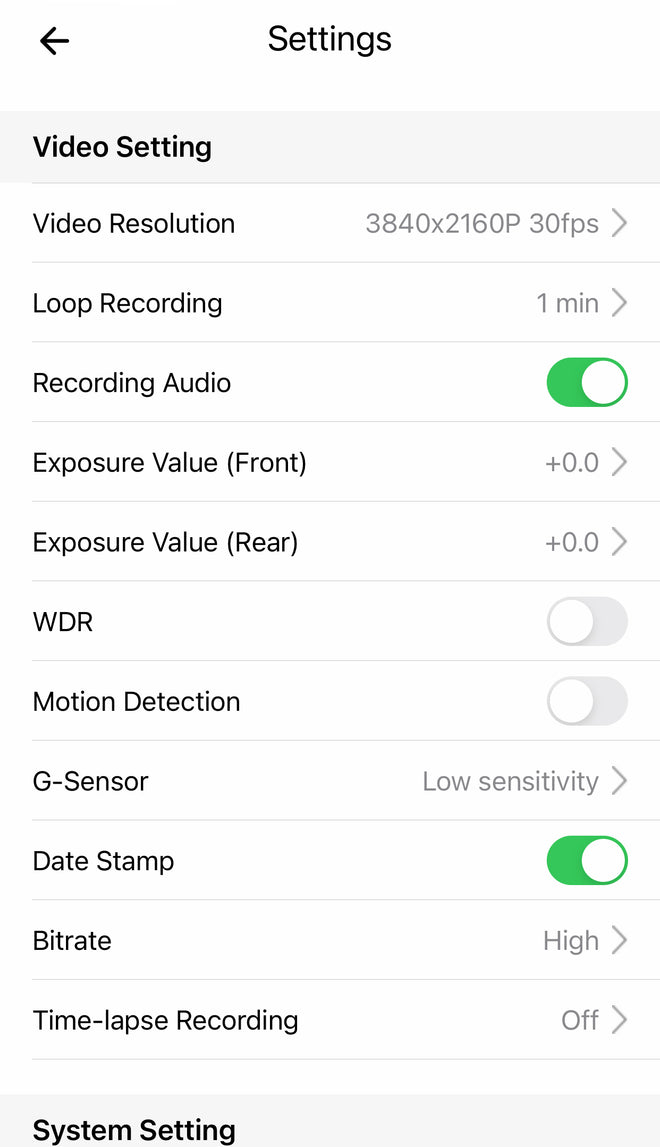Go back using the arrow icon
This screenshot has width=660, height=1147.
click(54, 41)
